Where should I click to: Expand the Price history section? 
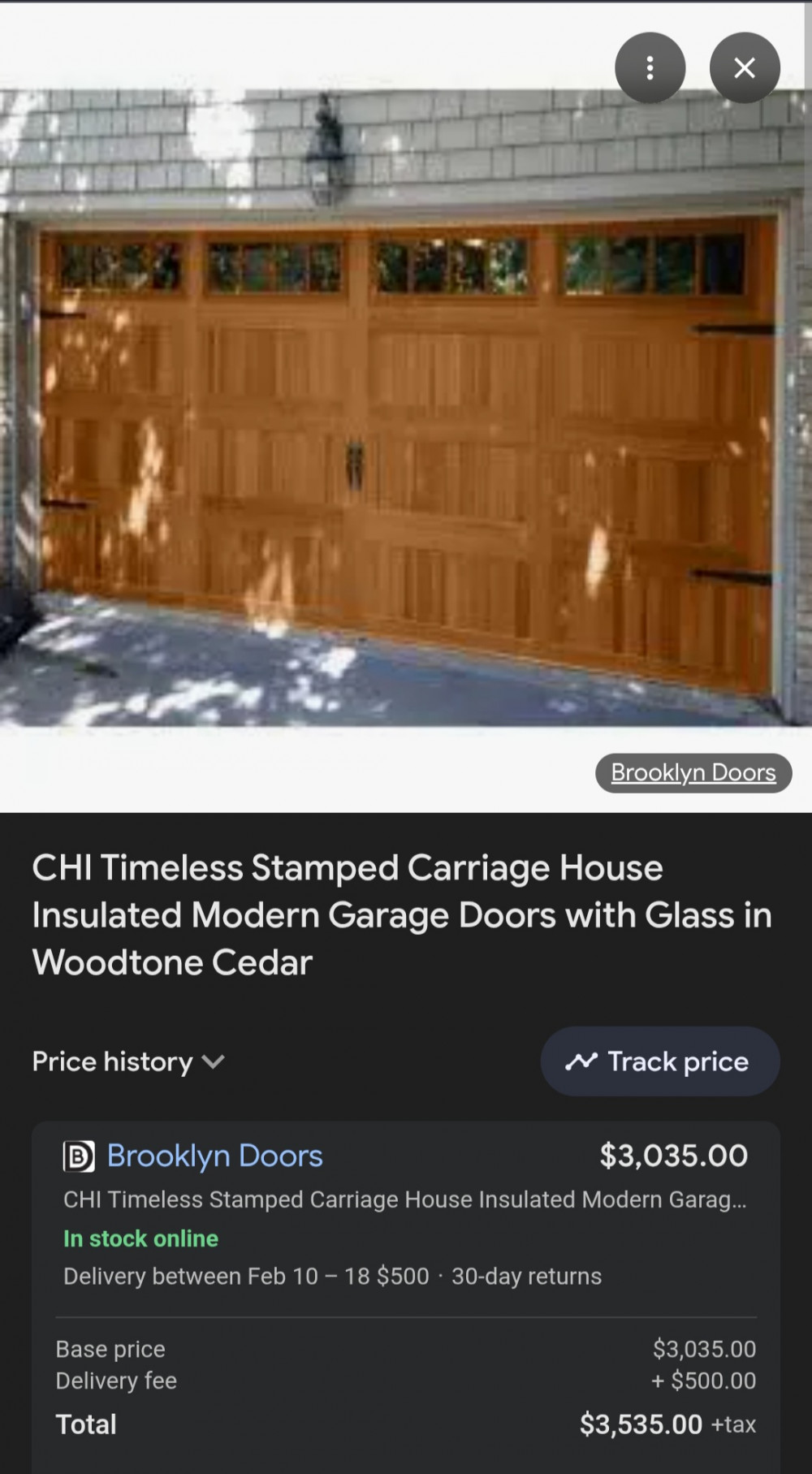coord(128,1061)
